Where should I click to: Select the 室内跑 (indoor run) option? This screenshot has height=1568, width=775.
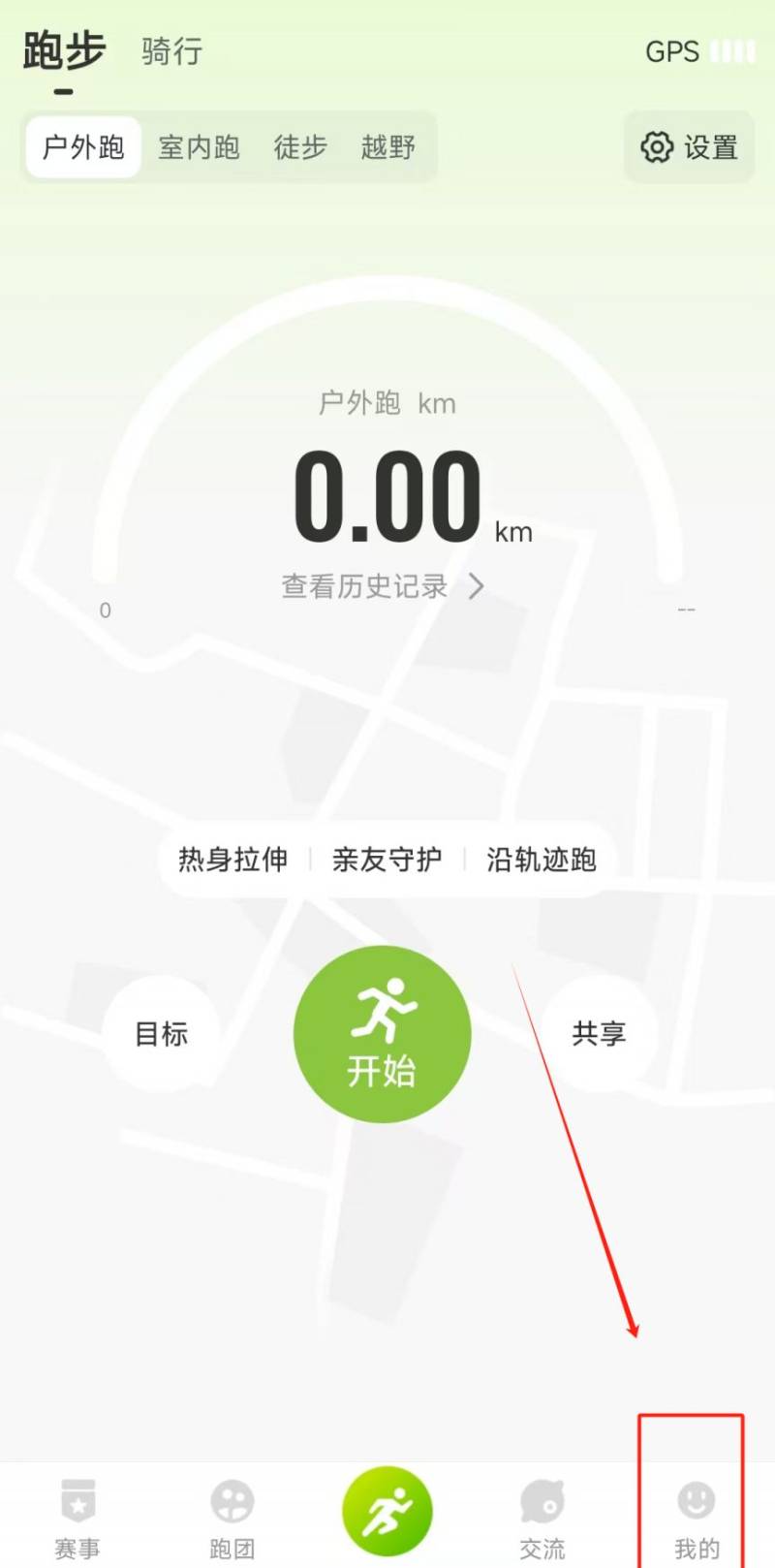click(199, 146)
